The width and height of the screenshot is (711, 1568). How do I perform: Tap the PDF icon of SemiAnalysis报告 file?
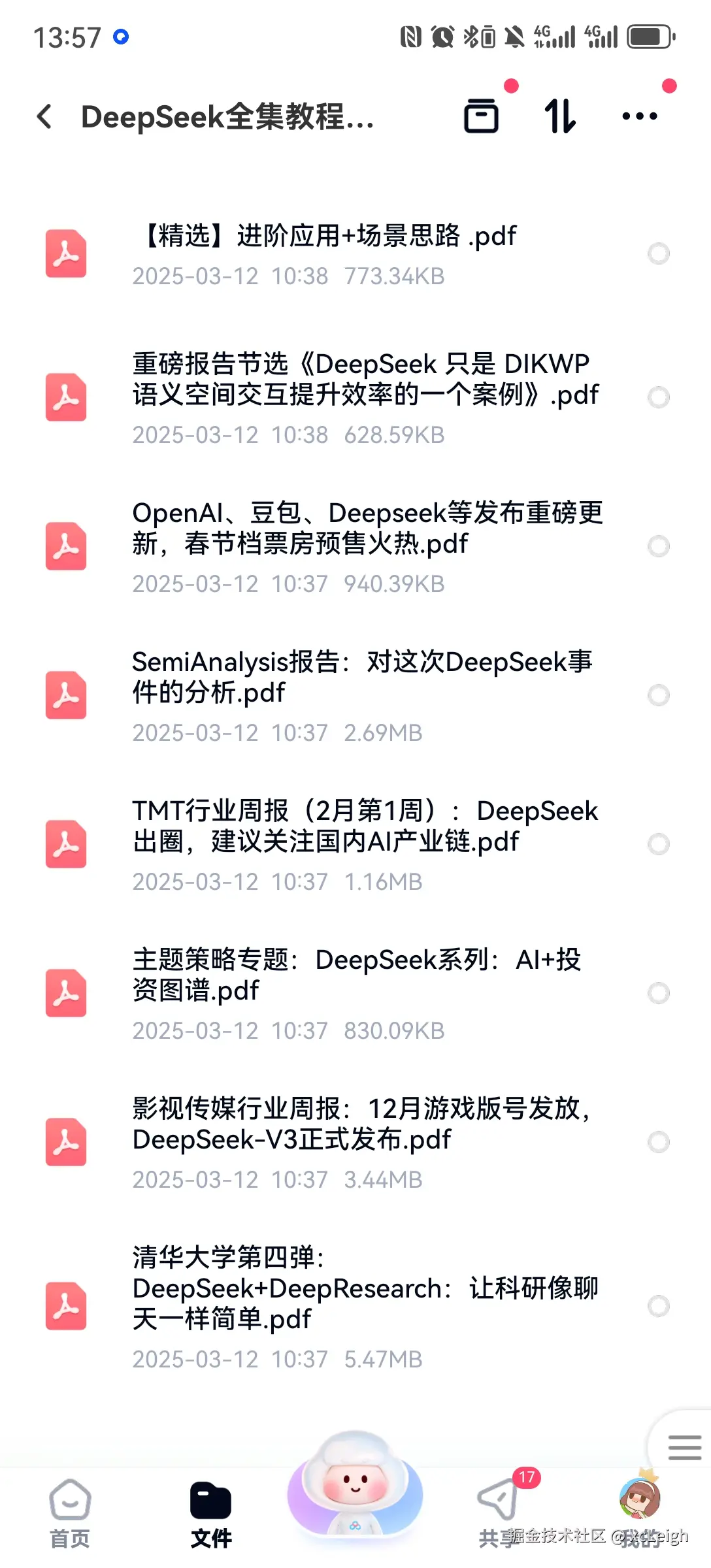pyautogui.click(x=66, y=694)
